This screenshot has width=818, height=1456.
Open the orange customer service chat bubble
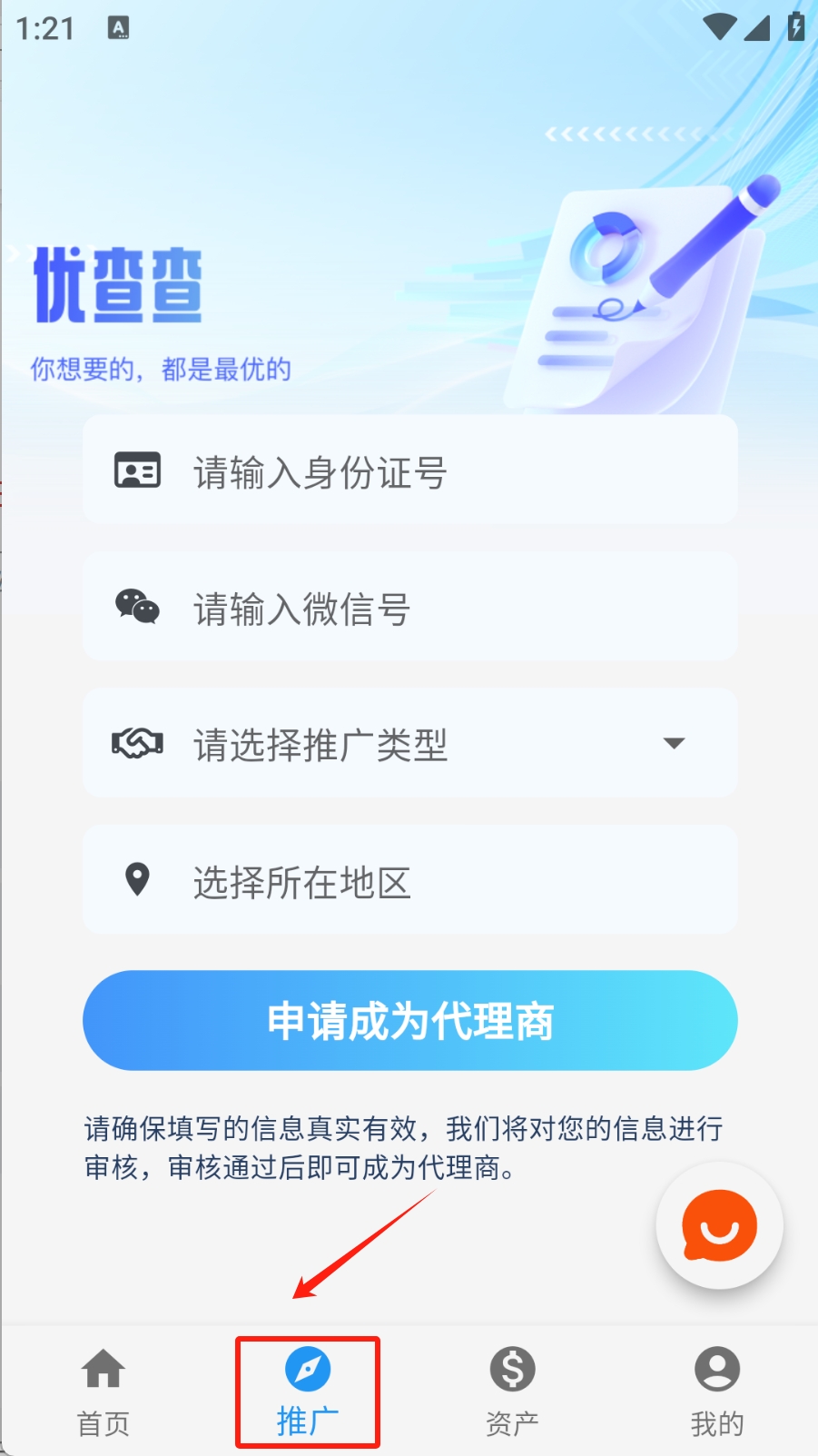pyautogui.click(x=719, y=1226)
